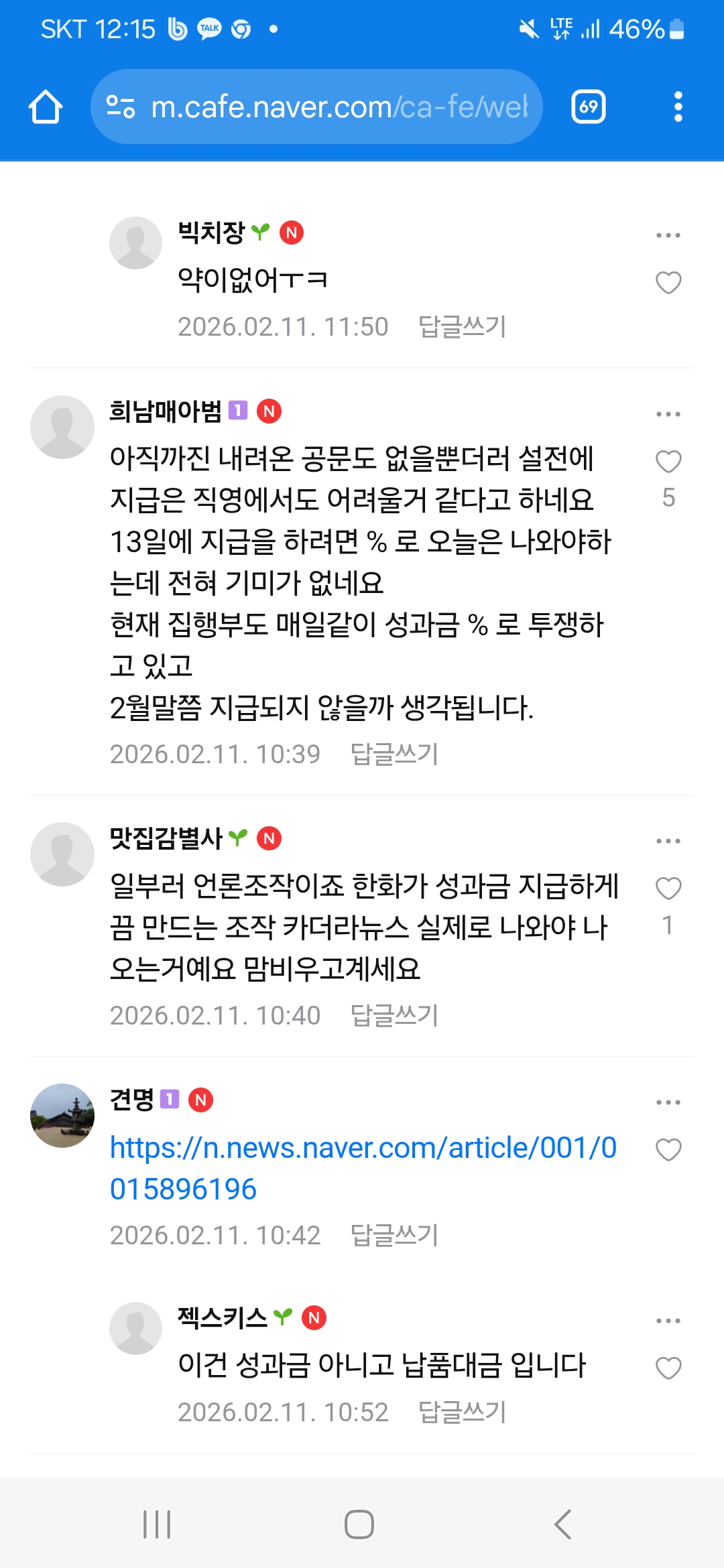The width and height of the screenshot is (724, 1568).
Task: Go back with the system back button
Action: tap(563, 1524)
